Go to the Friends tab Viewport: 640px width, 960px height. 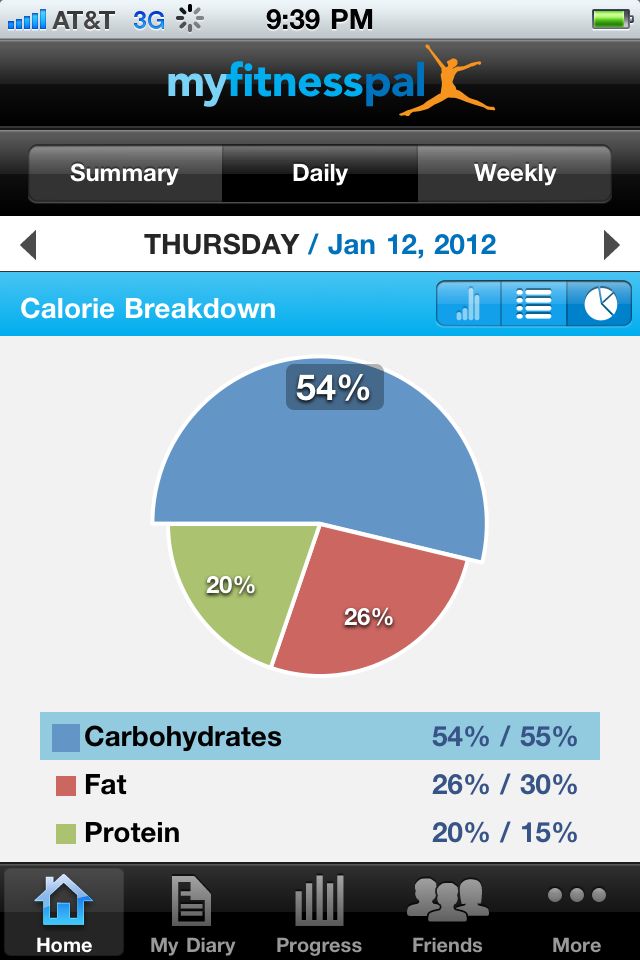pyautogui.click(x=447, y=912)
